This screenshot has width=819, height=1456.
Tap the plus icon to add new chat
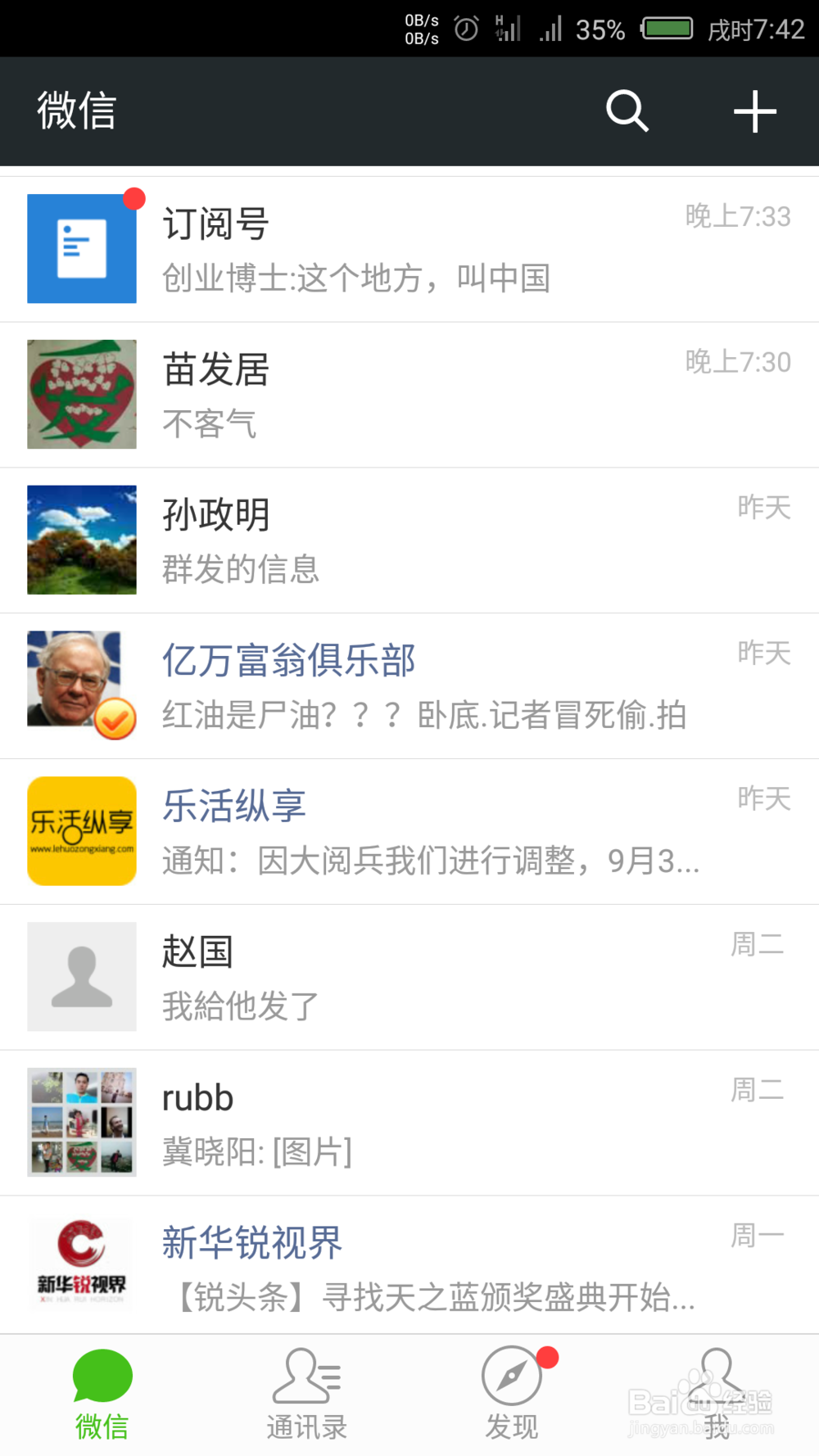coord(753,111)
